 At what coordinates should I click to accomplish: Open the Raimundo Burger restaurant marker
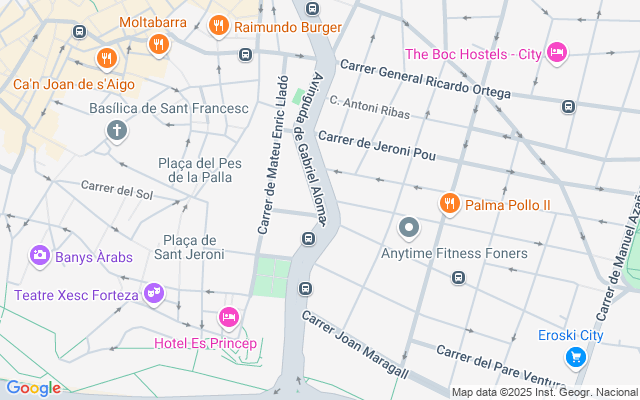(221, 27)
